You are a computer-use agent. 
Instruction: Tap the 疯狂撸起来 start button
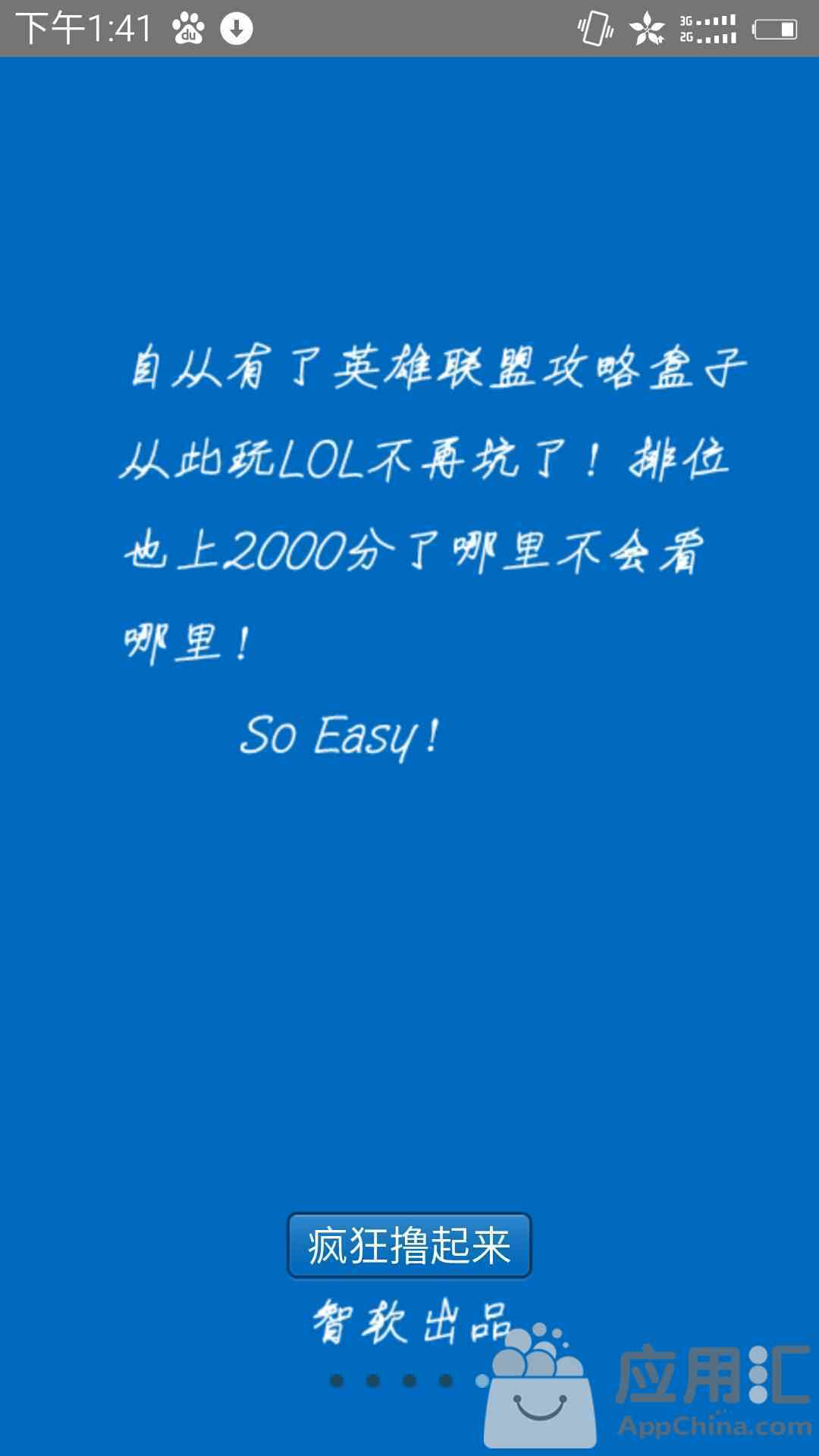pos(409,1245)
